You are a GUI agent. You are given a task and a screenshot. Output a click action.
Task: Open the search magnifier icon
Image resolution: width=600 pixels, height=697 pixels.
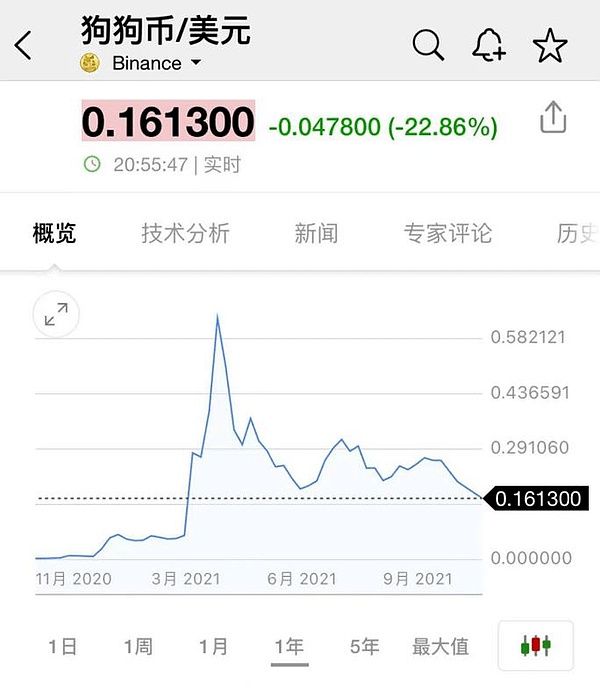point(428,45)
